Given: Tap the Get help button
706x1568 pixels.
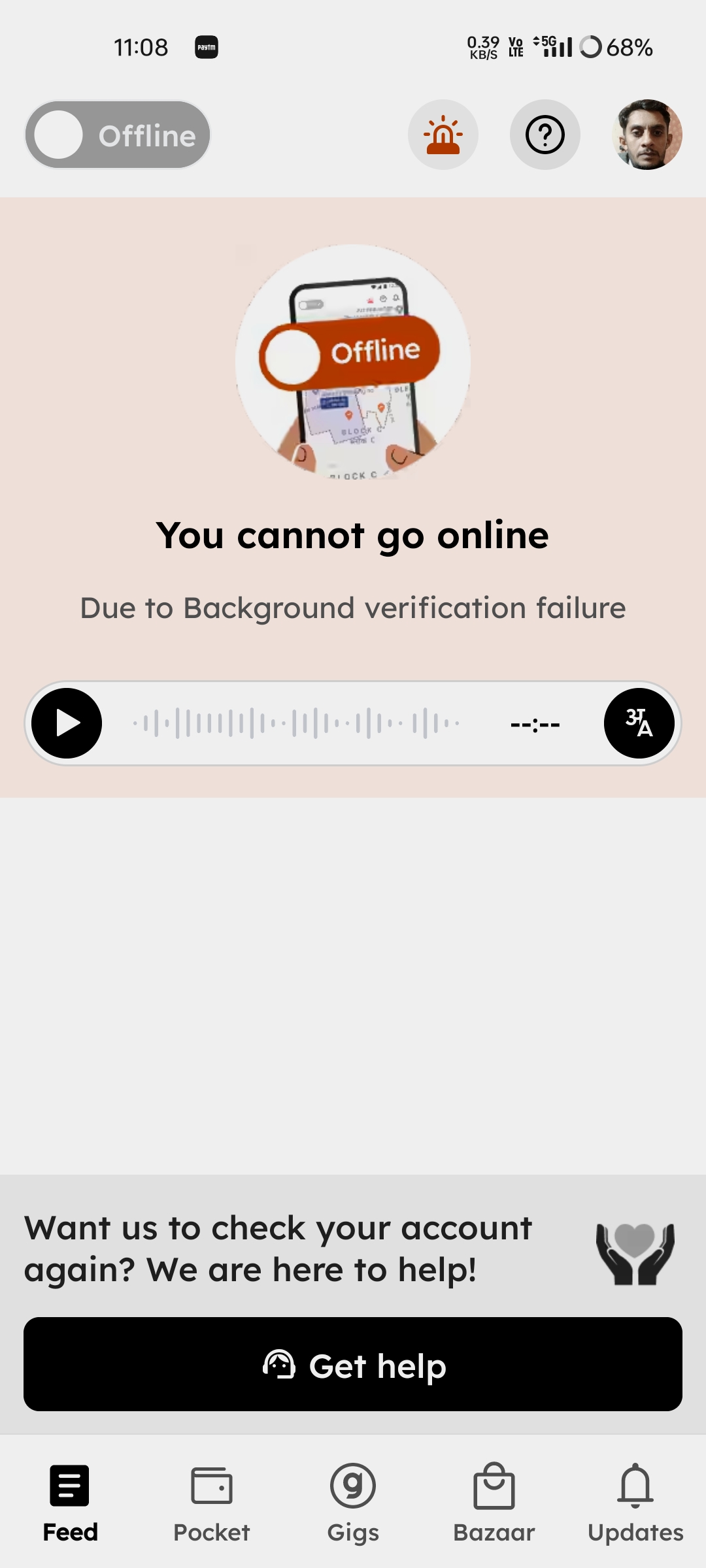Looking at the screenshot, I should (353, 1364).
